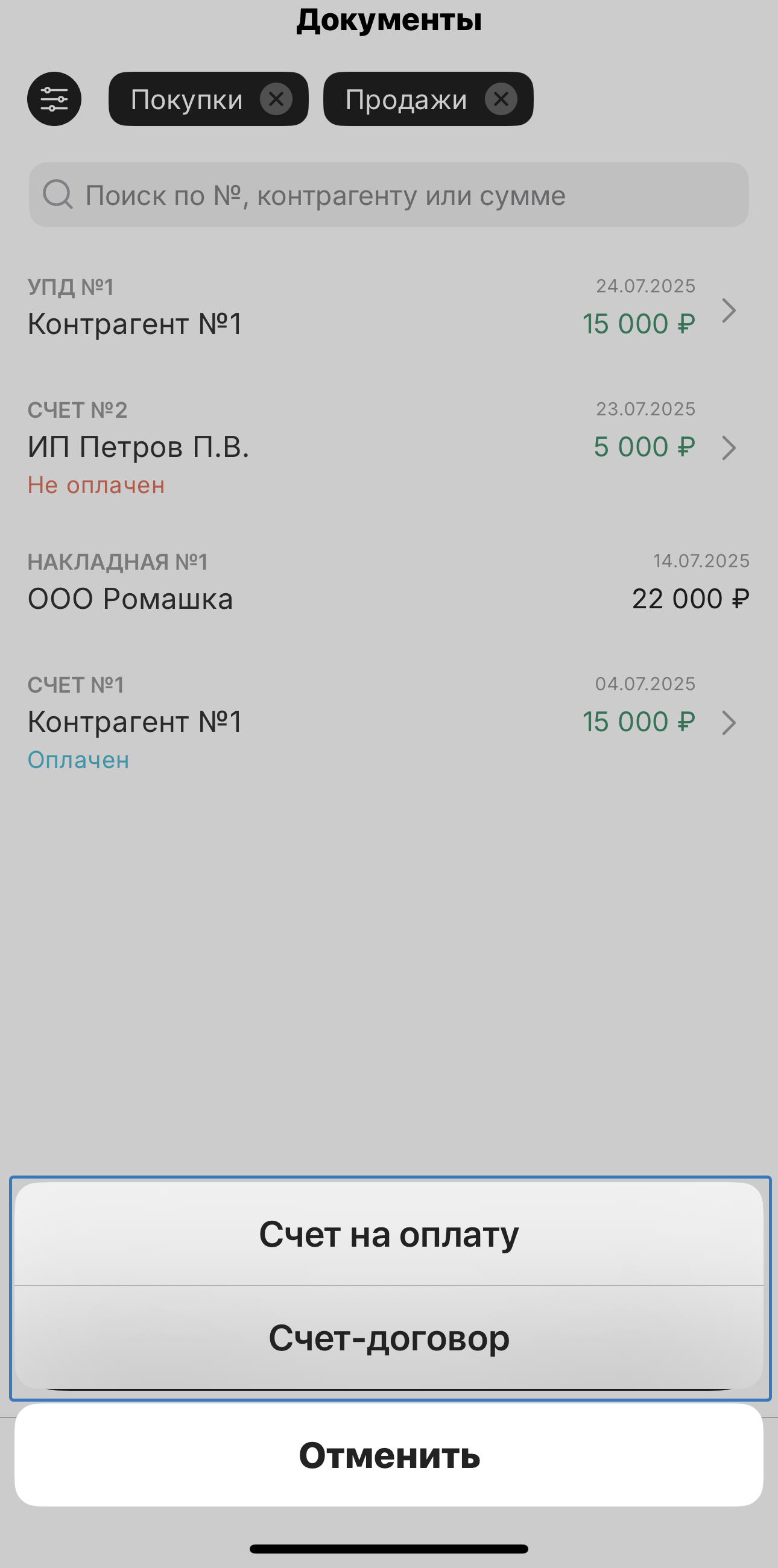Dismiss the sheet with "Отменить"
Image resolution: width=778 pixels, height=1568 pixels.
pyautogui.click(x=389, y=1455)
